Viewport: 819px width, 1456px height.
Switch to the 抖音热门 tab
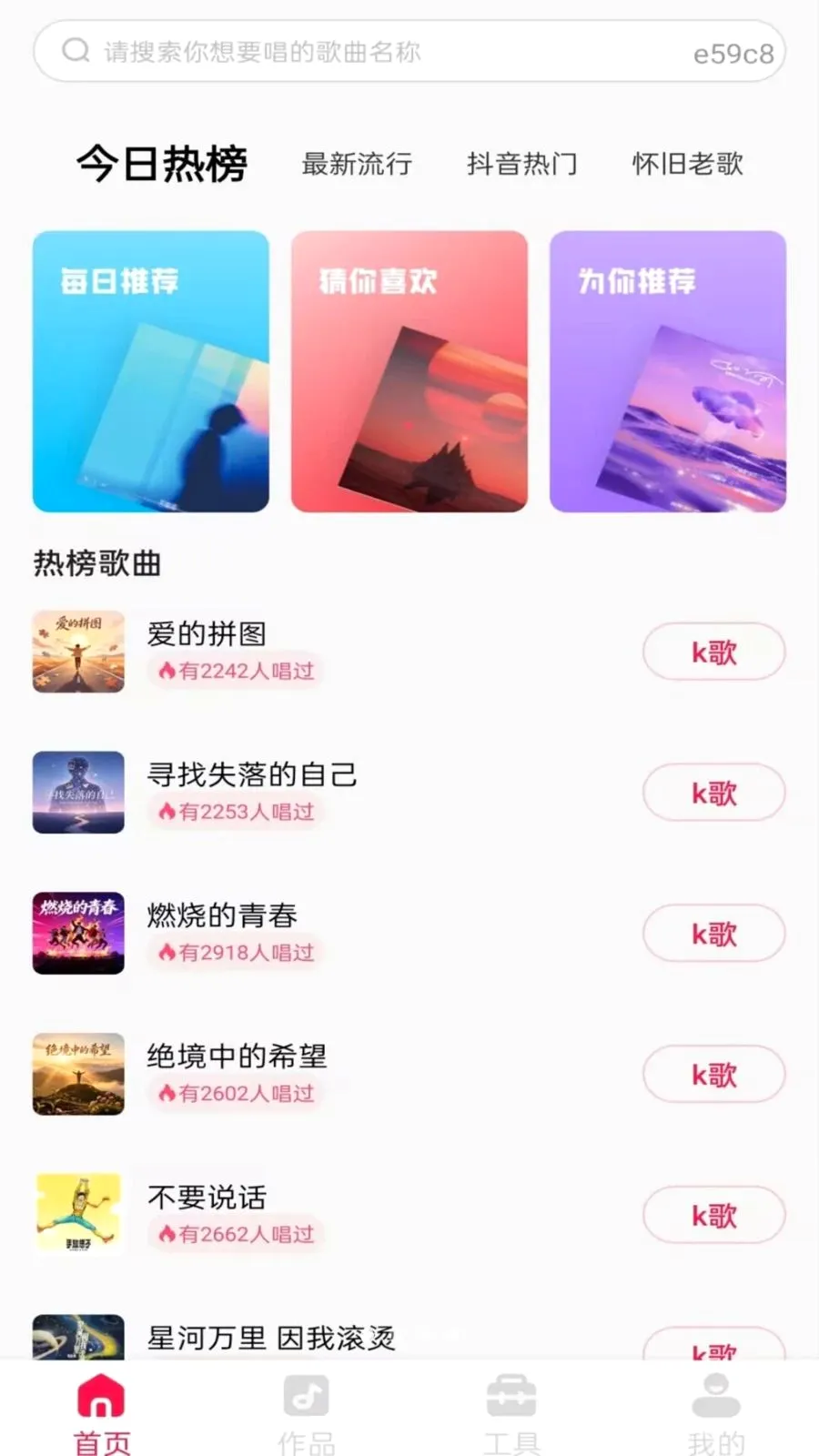point(522,164)
